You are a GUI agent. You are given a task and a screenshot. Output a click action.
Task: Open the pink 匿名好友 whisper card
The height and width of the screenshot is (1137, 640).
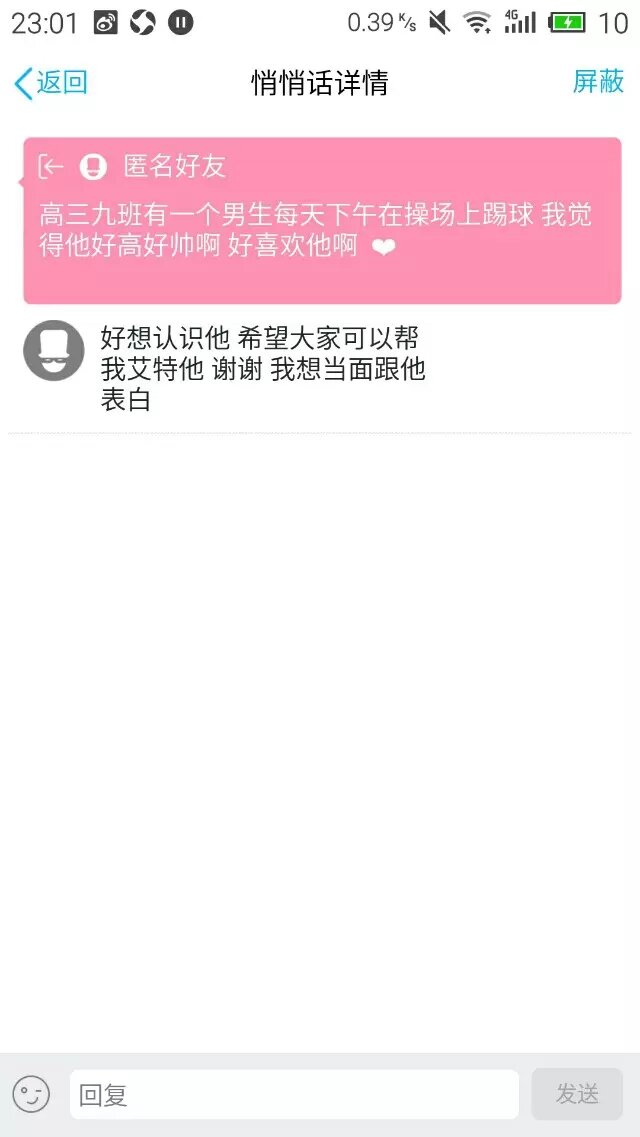[x=322, y=221]
